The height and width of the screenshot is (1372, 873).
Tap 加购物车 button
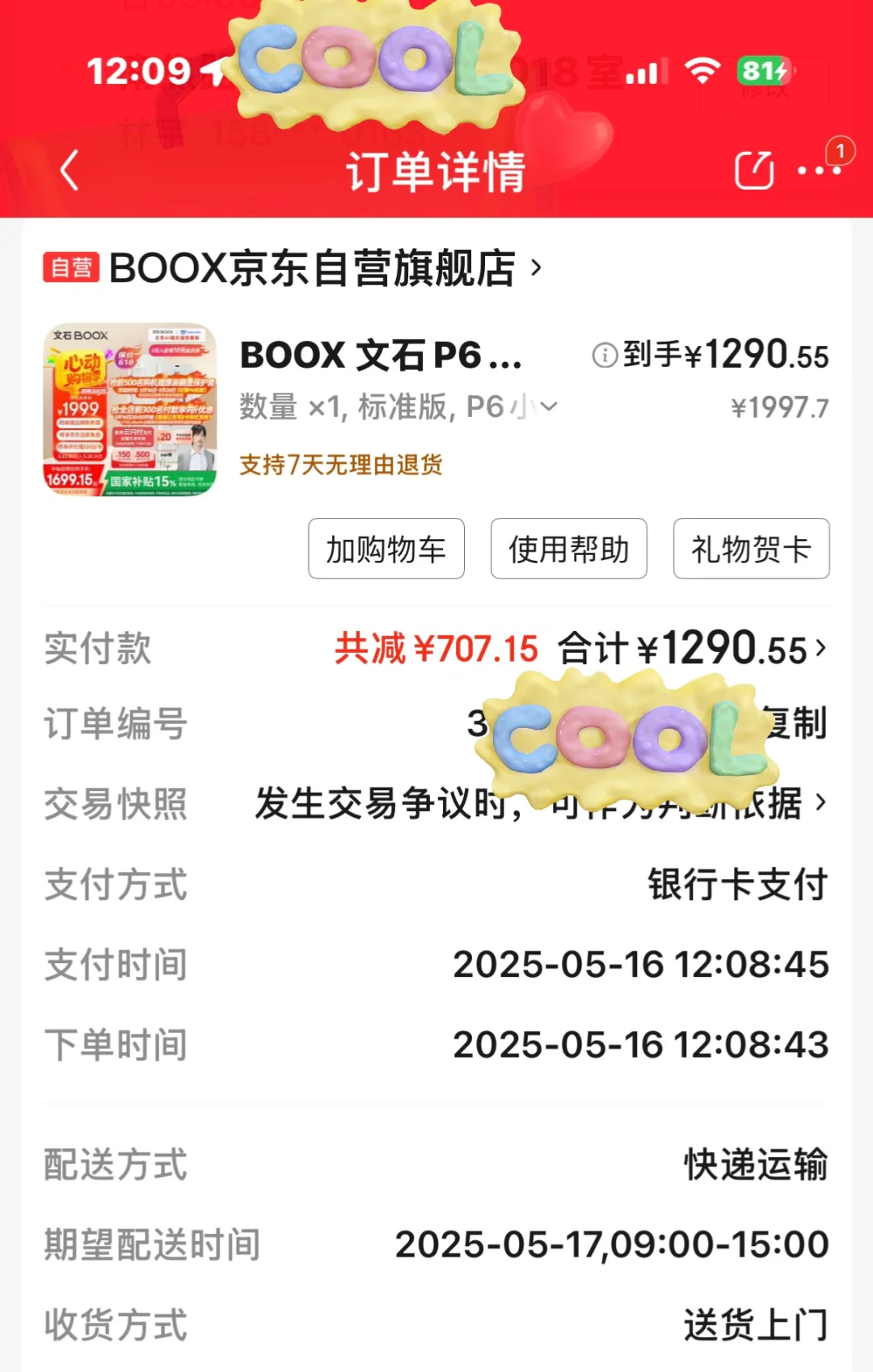[386, 549]
